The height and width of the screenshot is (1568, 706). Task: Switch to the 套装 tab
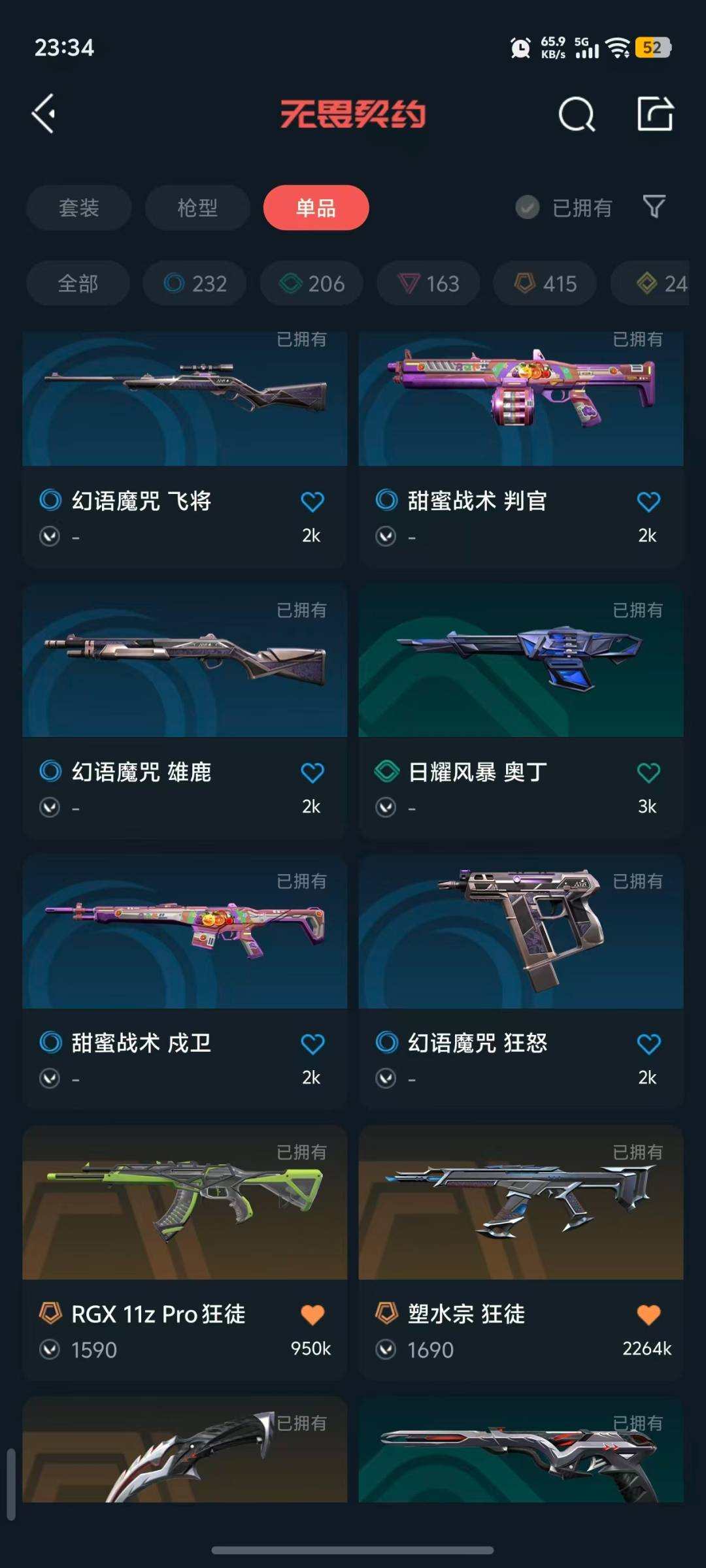[79, 208]
